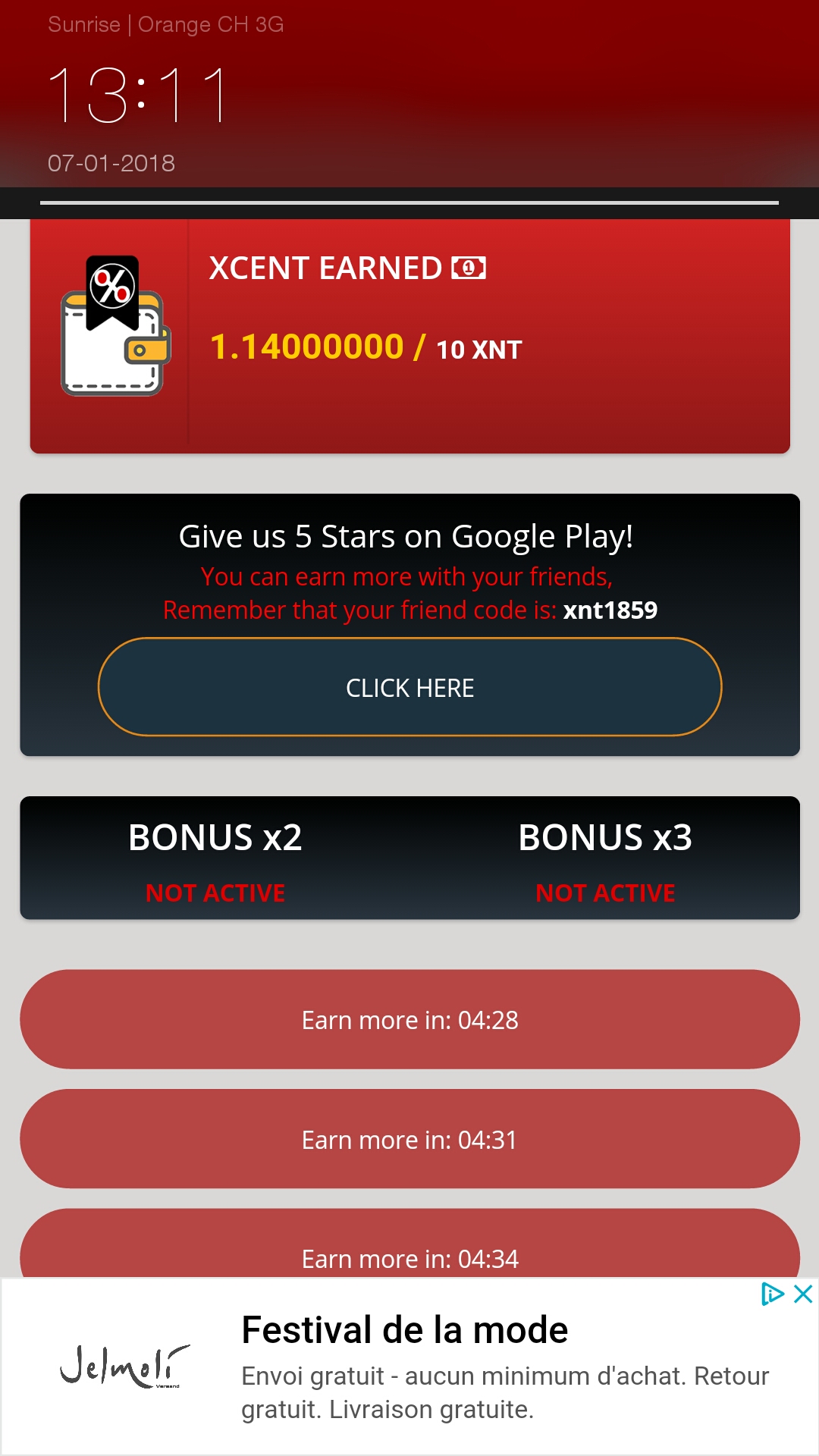819x1456 pixels.
Task: Tap the CLICK HERE rating button
Action: (409, 687)
